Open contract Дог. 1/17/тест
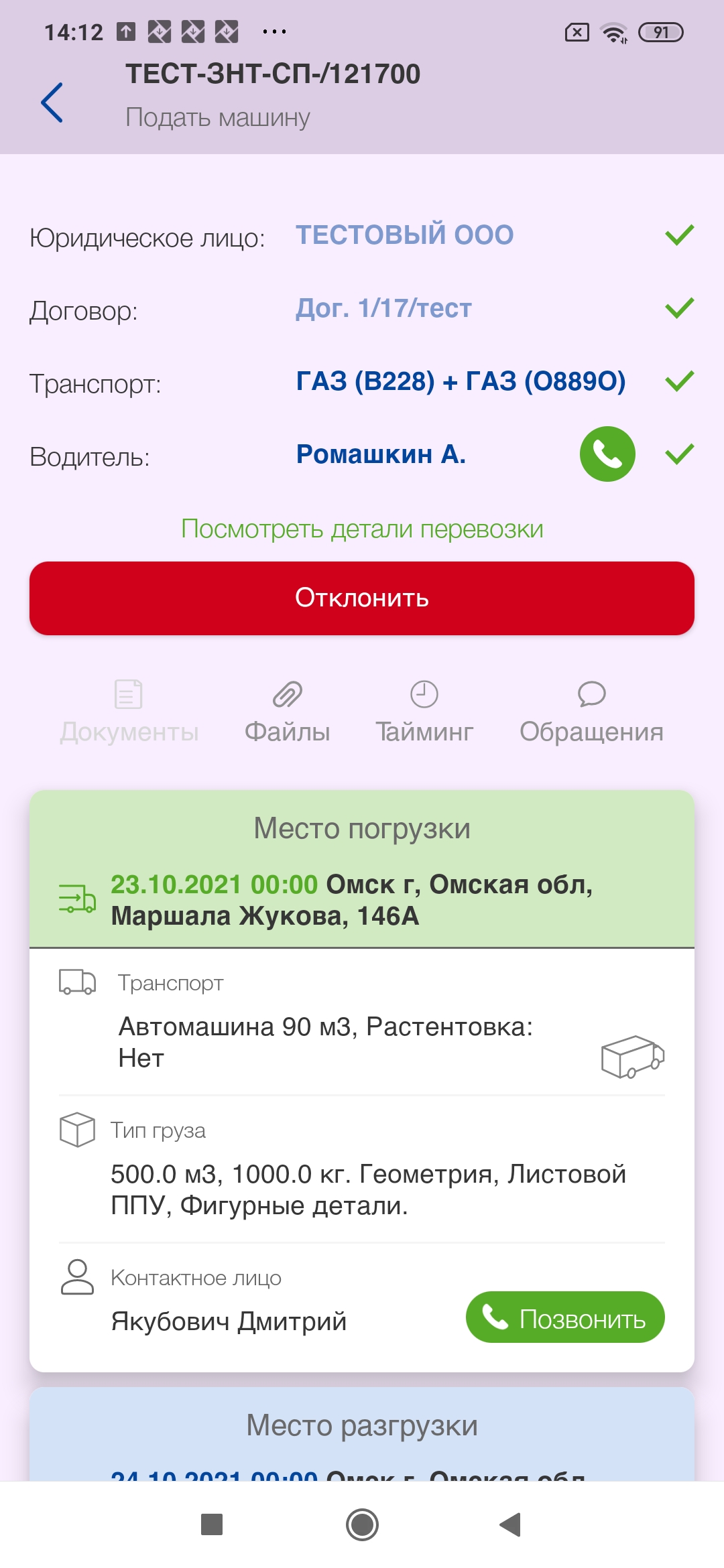 tap(383, 308)
